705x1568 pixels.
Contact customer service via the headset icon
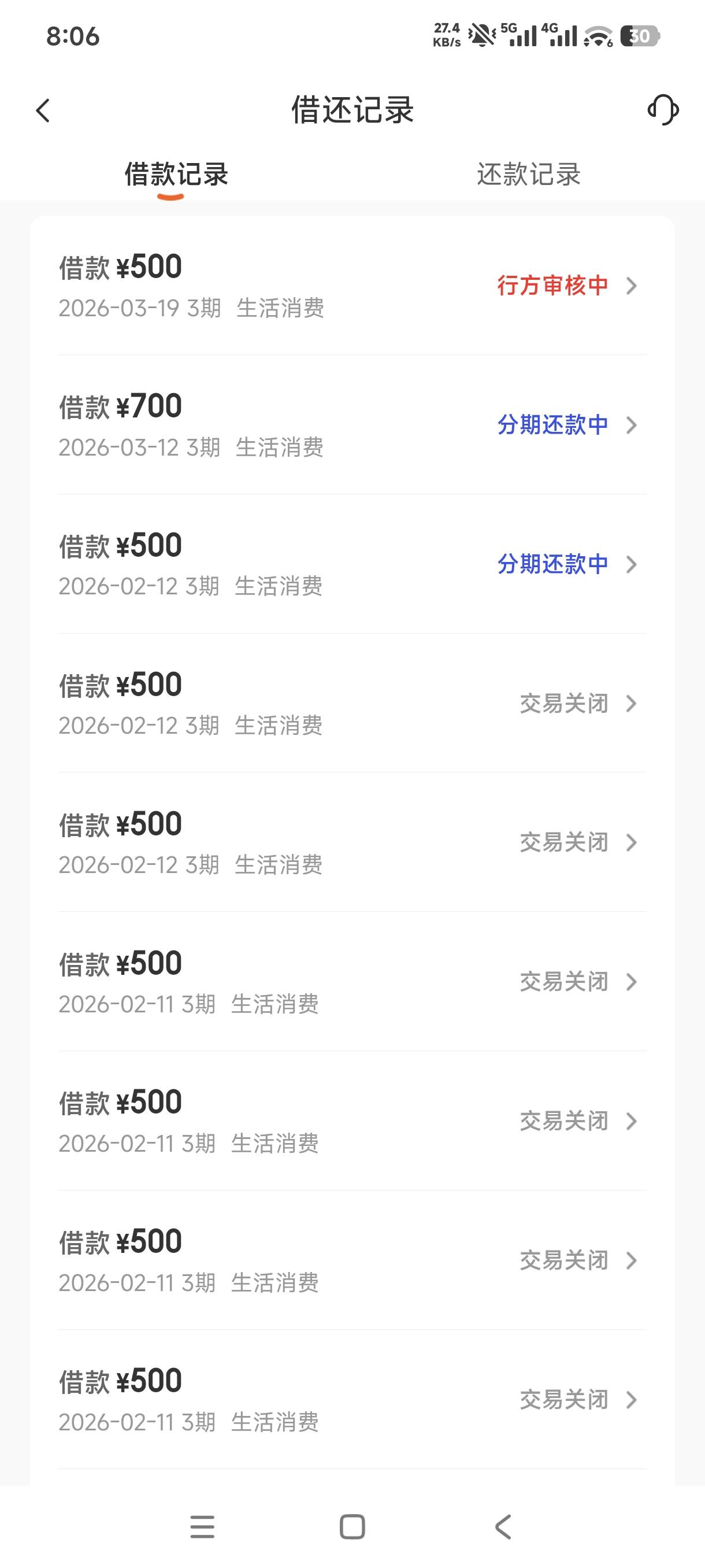pos(662,110)
